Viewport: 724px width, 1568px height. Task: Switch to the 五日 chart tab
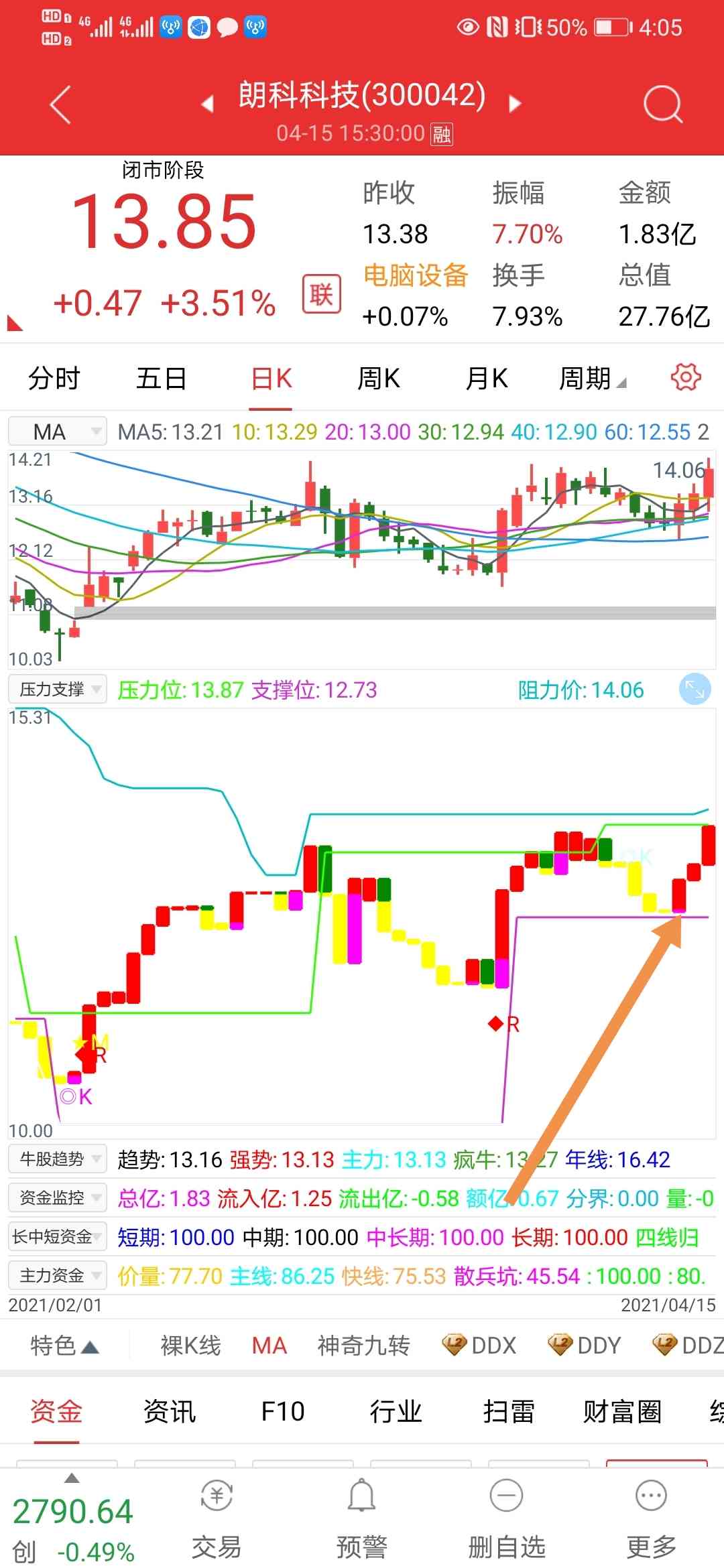click(x=161, y=379)
